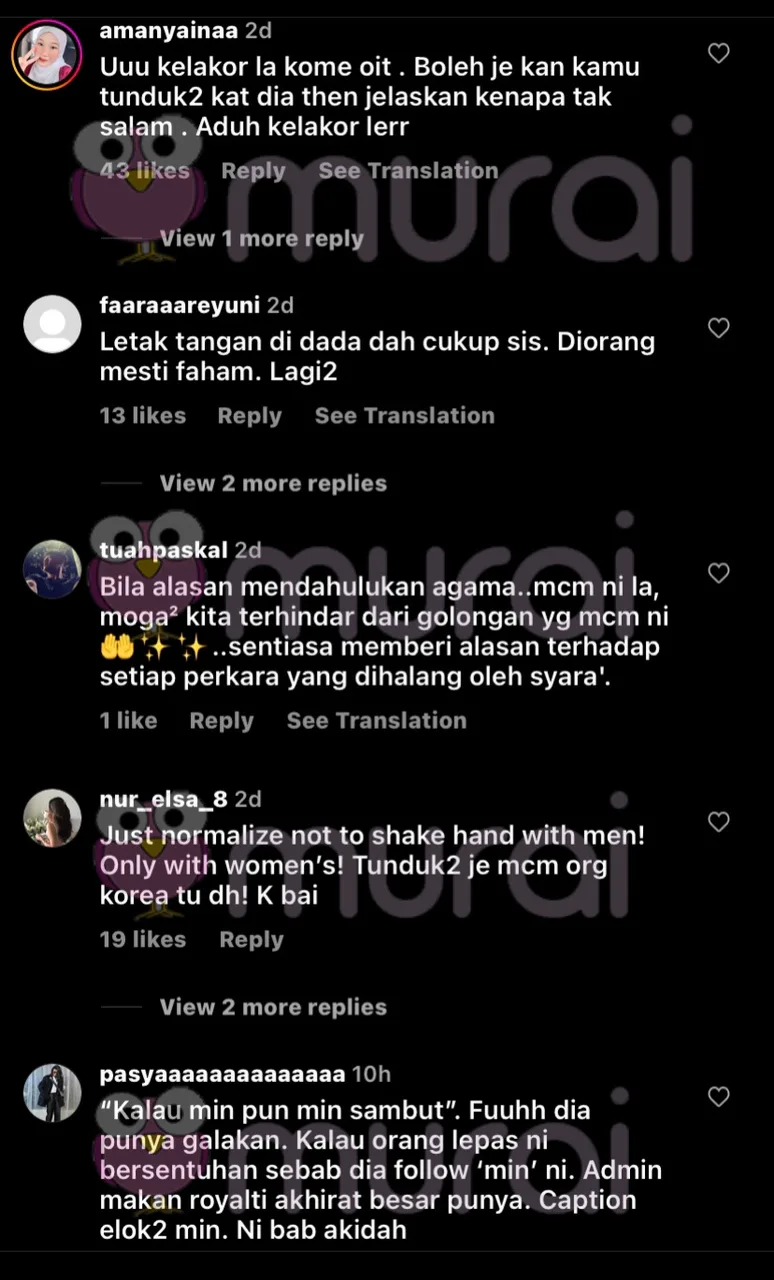
Task: Like nur_elsa_8's comment
Action: (x=718, y=822)
